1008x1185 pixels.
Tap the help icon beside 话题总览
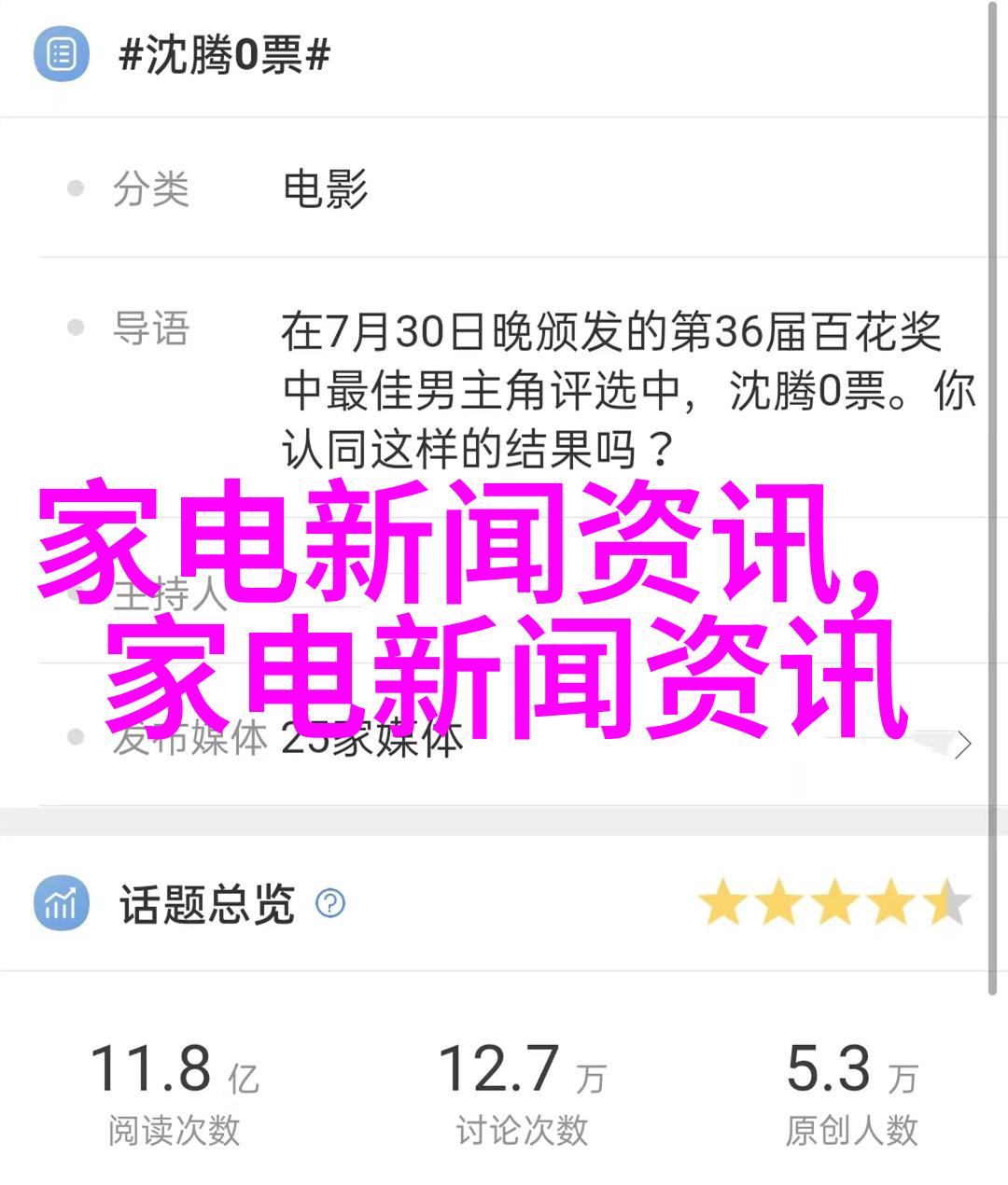tap(330, 903)
